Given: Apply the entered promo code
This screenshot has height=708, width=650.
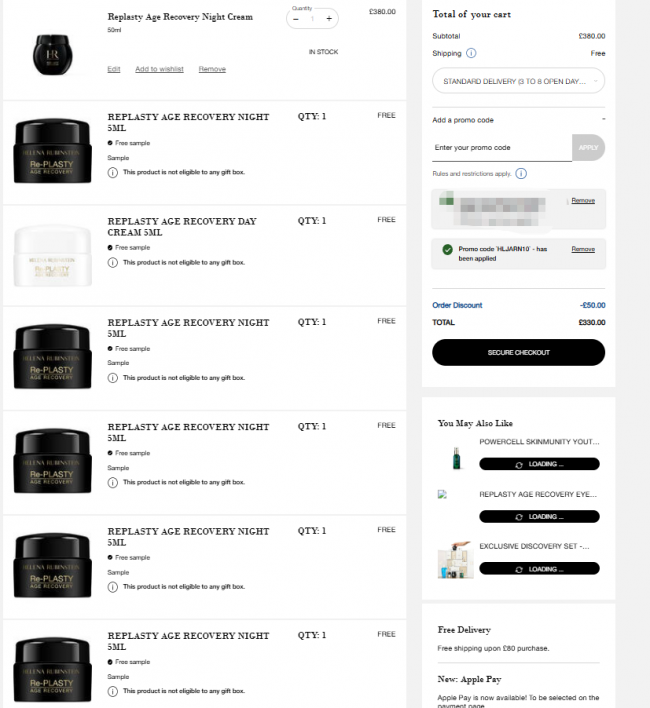Looking at the screenshot, I should click(588, 148).
